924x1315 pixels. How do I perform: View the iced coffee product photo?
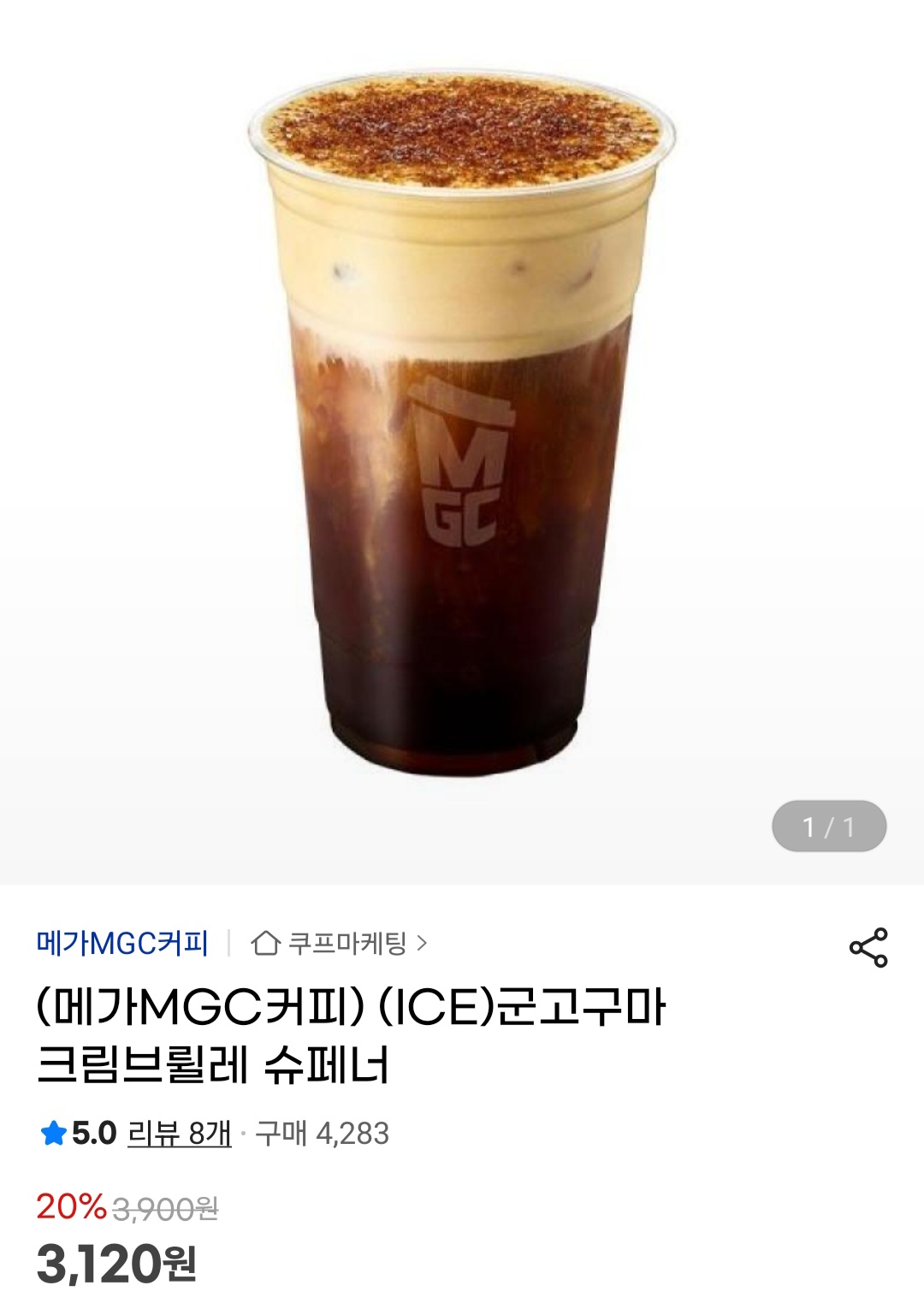[x=462, y=428]
